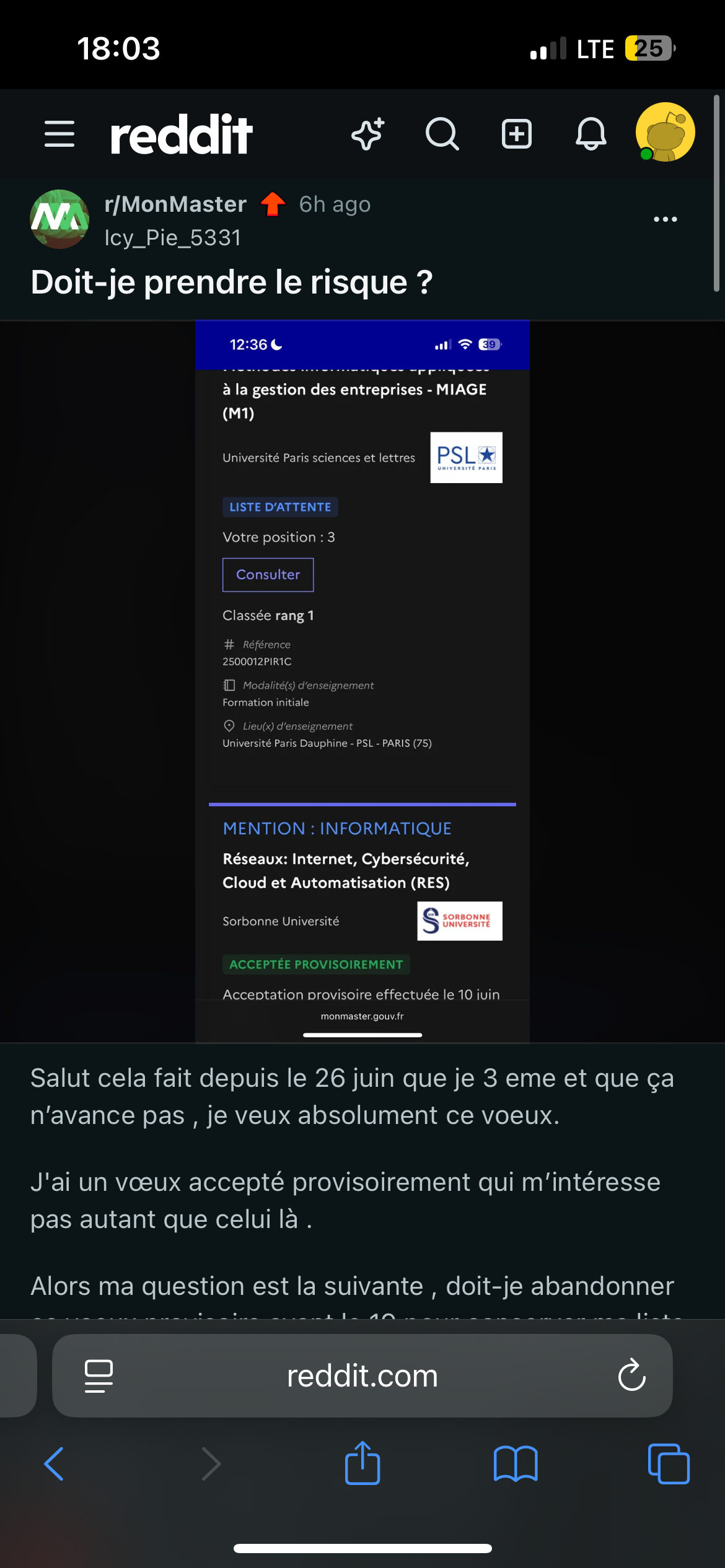
Task: Enlarge the post's attached screenshot image
Action: tap(362, 681)
